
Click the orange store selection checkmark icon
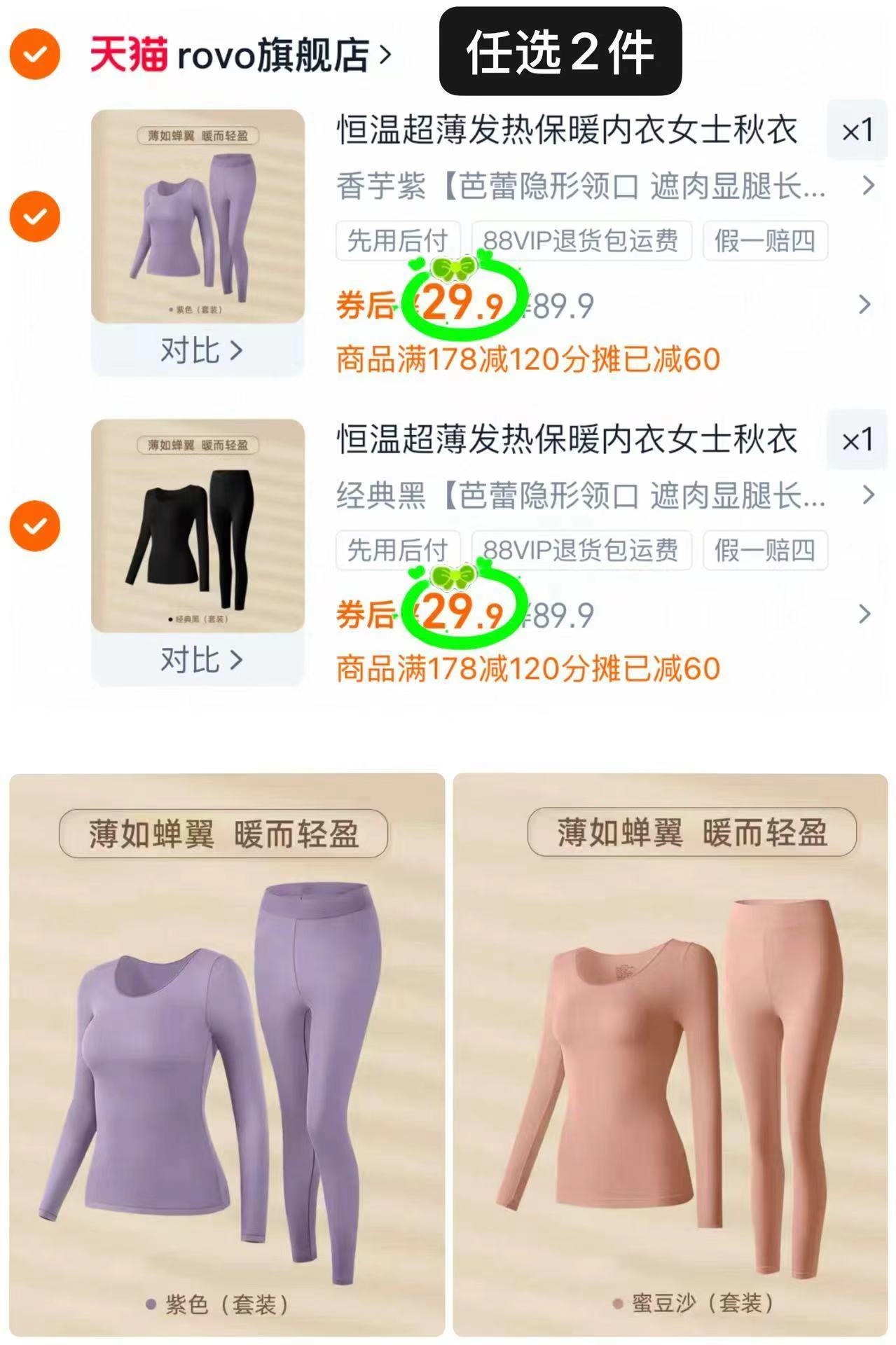34,53
